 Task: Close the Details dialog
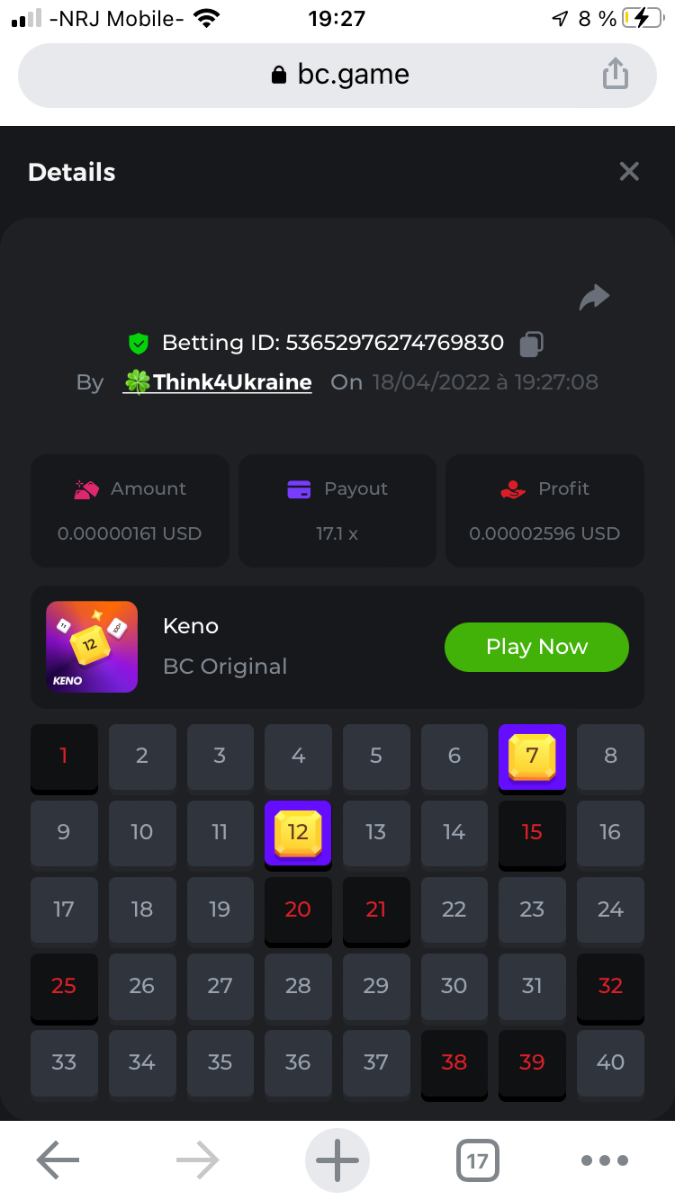point(629,171)
